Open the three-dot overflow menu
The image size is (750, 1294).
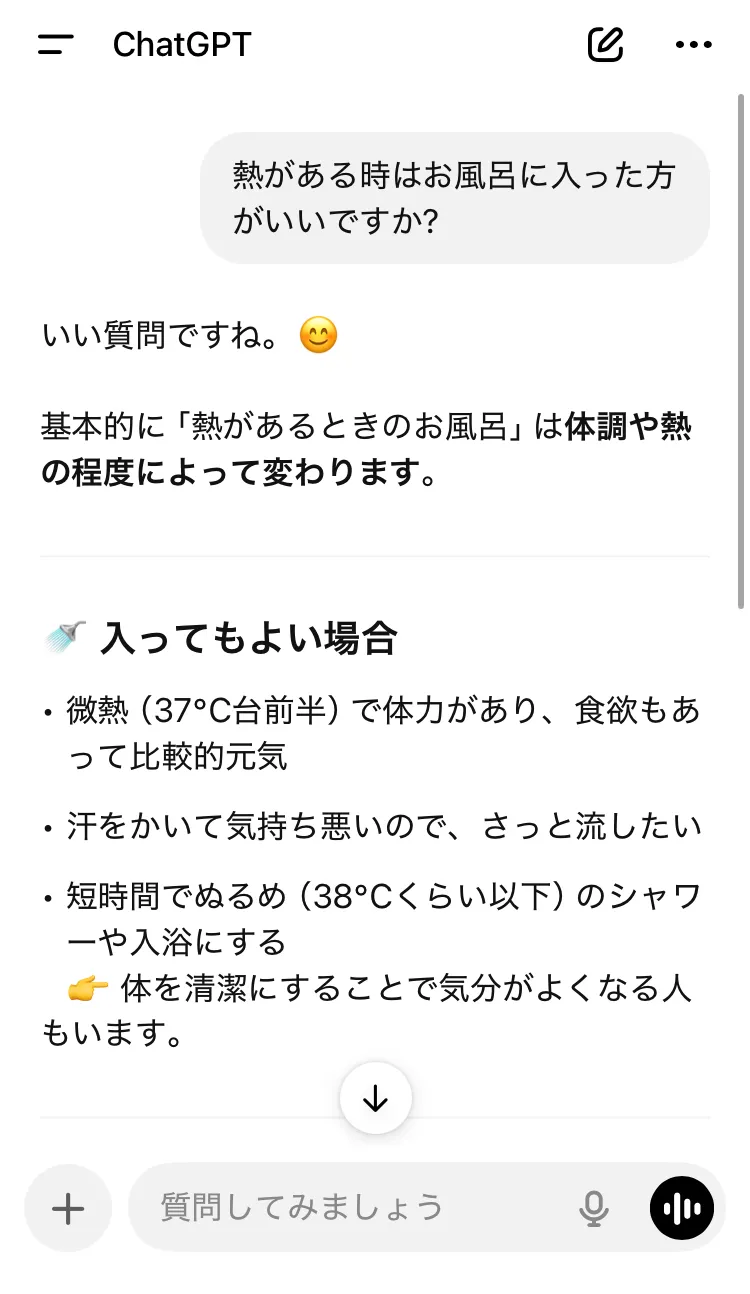click(x=693, y=45)
